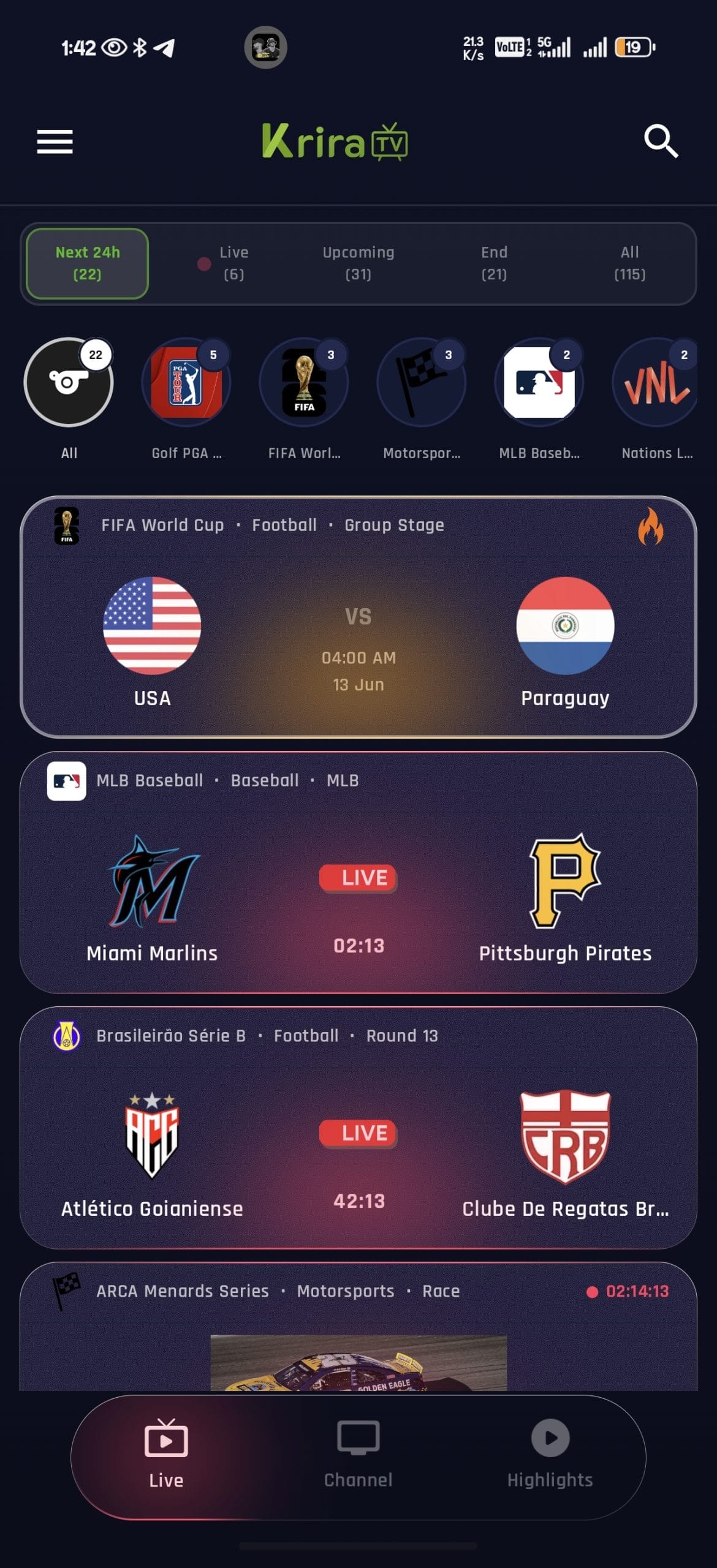717x1568 pixels.
Task: Switch to the Live (6) filter tab
Action: pyautogui.click(x=222, y=263)
